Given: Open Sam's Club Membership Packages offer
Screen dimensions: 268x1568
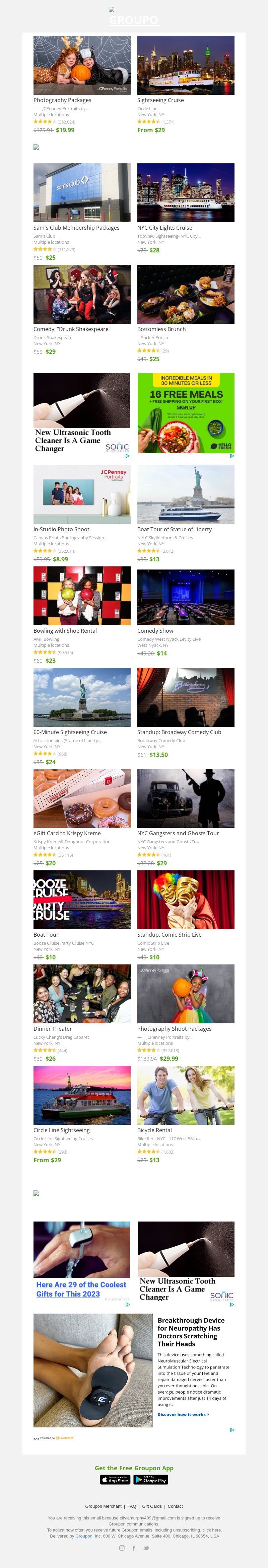Looking at the screenshot, I should [82, 192].
